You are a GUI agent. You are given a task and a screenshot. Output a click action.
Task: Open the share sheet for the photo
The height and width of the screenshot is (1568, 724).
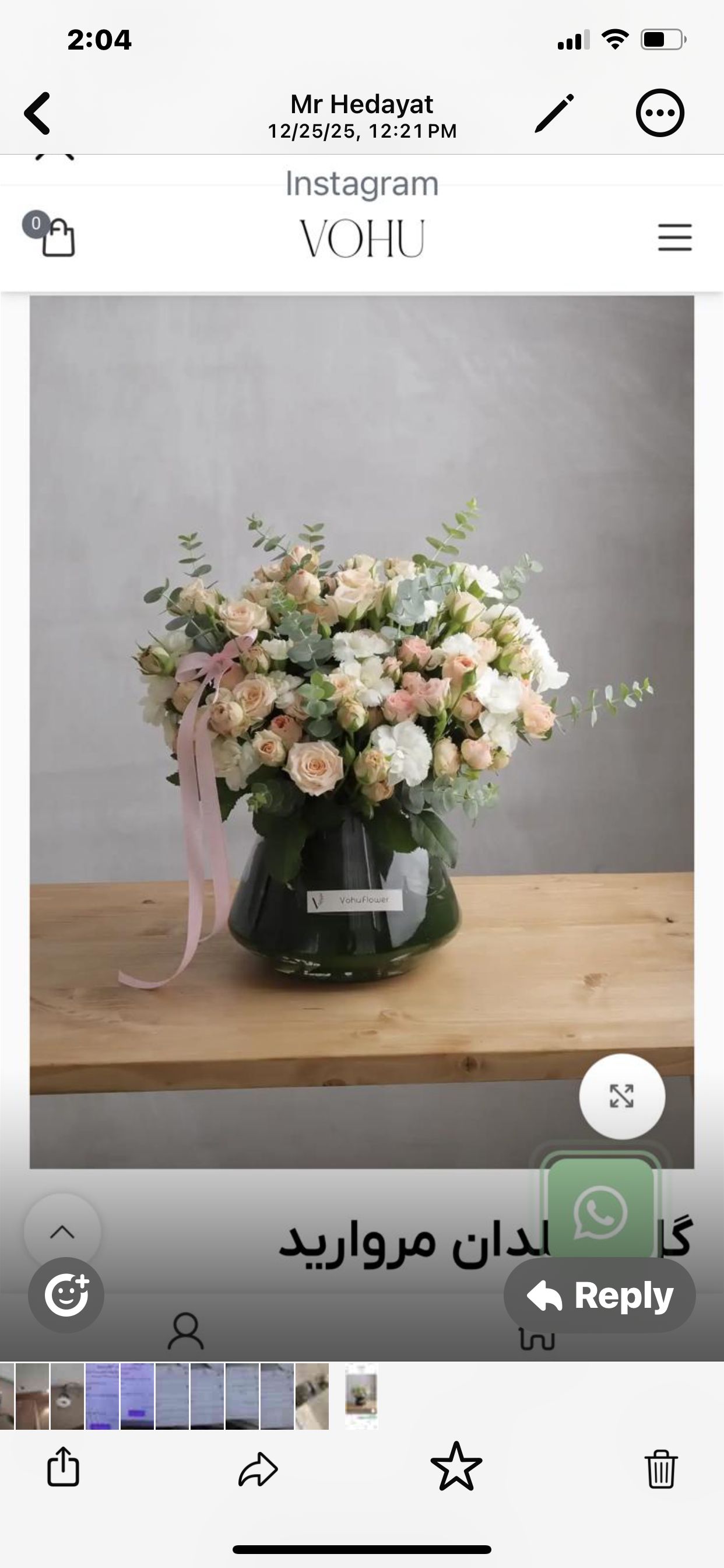pyautogui.click(x=64, y=1468)
